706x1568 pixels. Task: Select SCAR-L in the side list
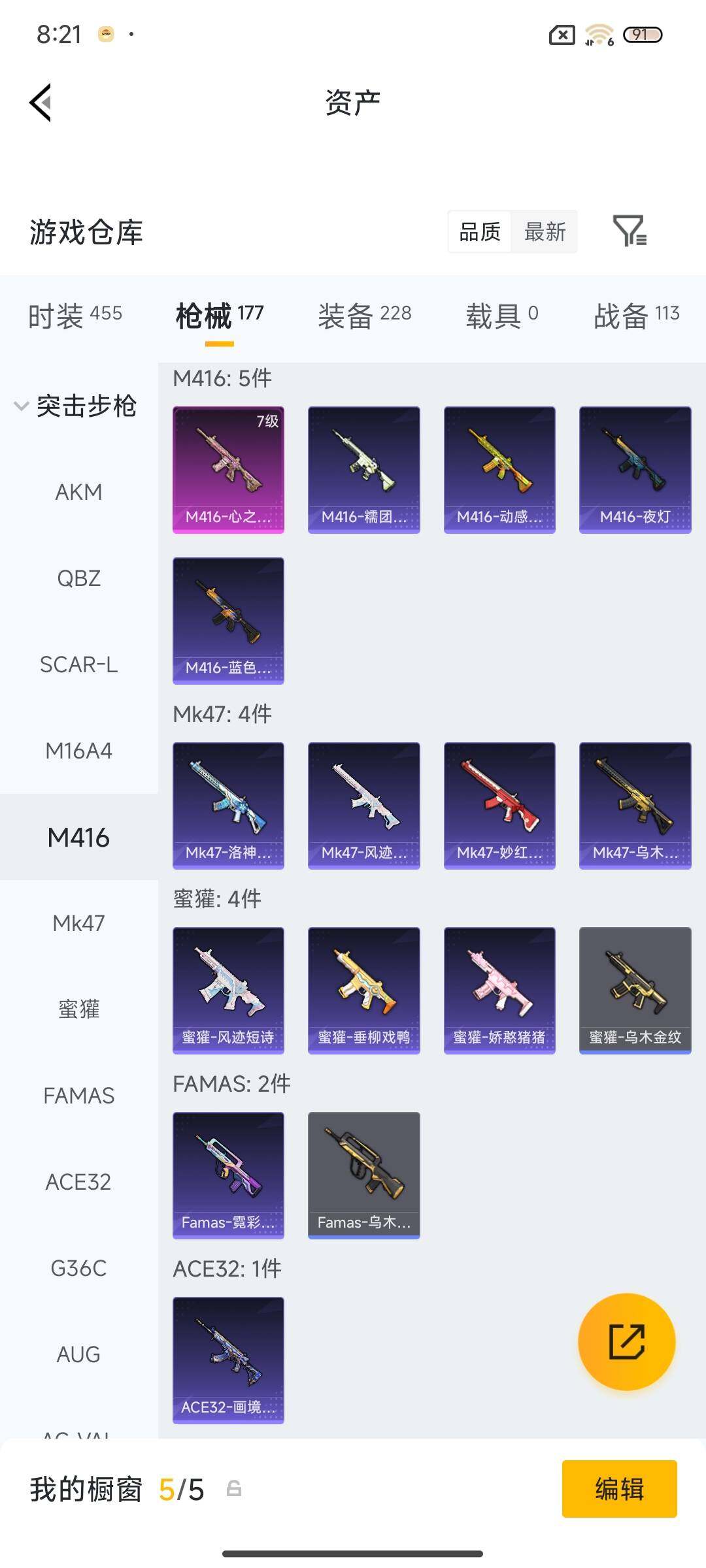78,664
